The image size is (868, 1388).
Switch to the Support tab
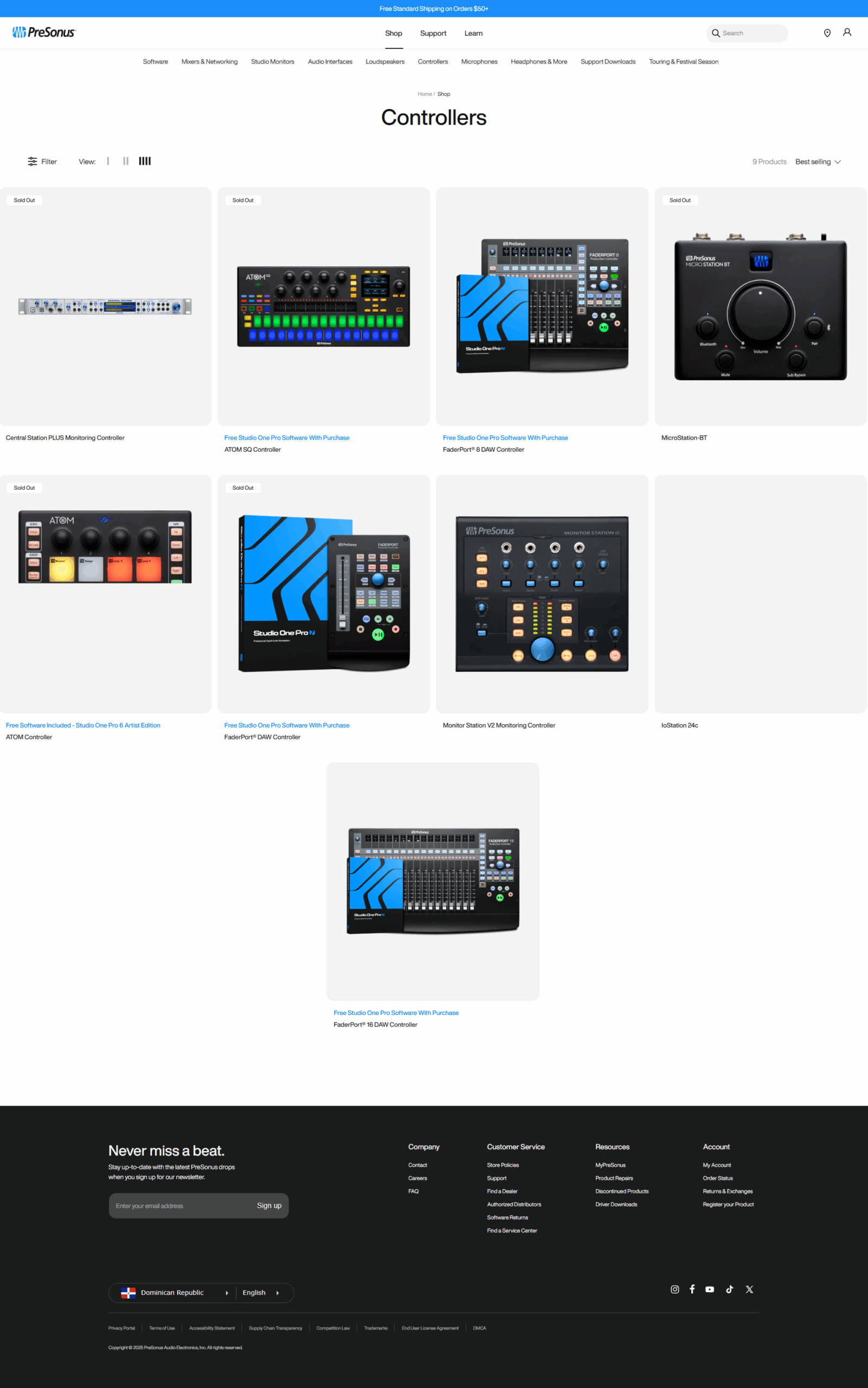433,33
